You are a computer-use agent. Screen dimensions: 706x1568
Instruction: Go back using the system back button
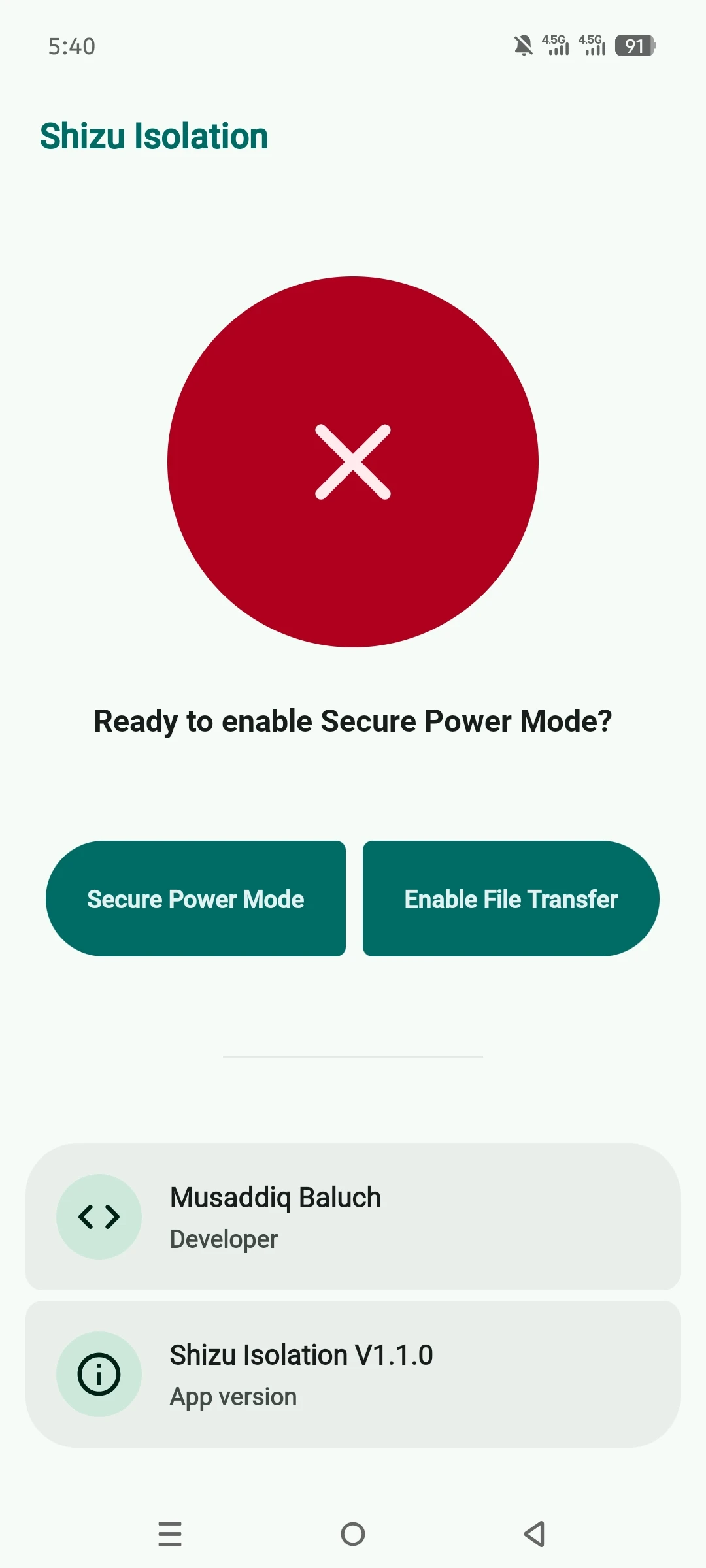pos(535,1533)
